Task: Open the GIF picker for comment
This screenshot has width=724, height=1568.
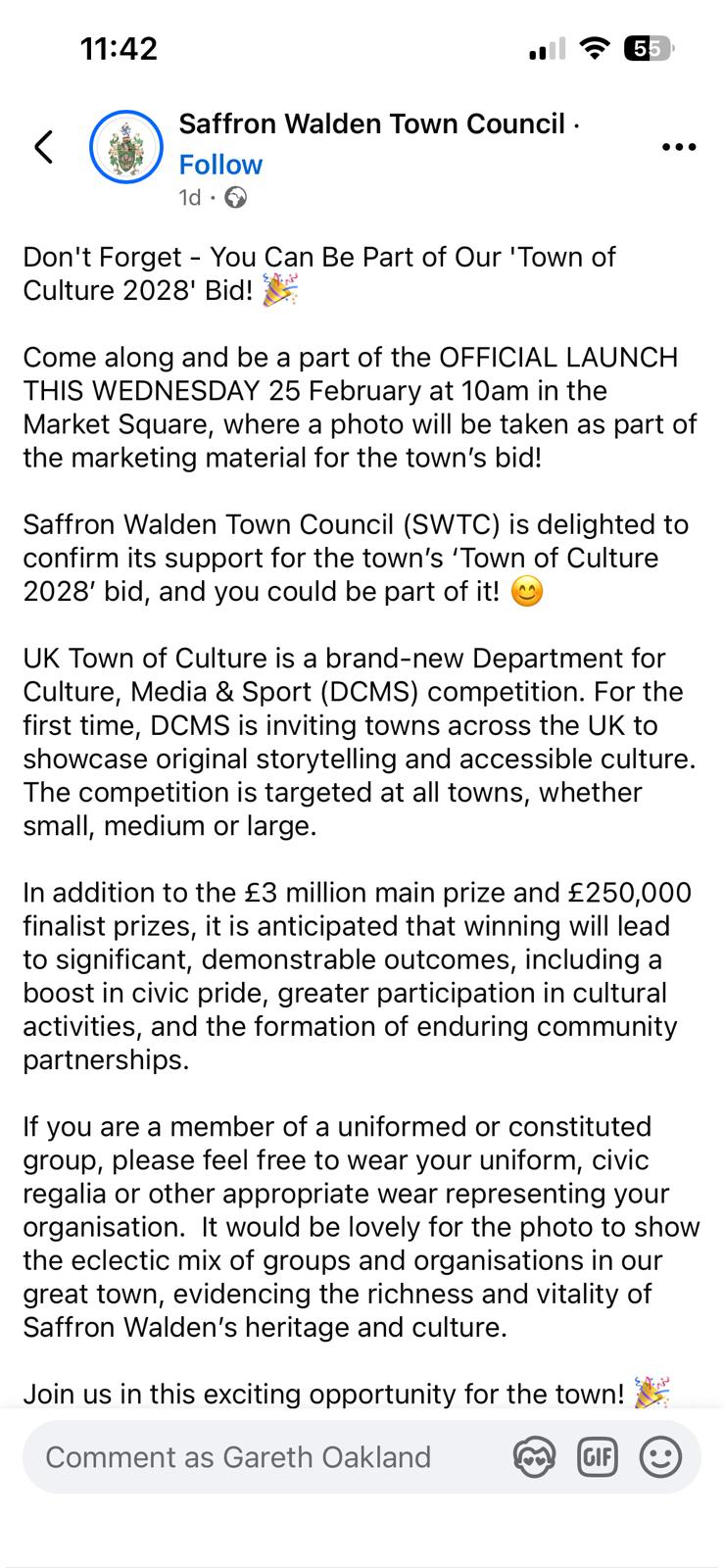Action: 598,1457
